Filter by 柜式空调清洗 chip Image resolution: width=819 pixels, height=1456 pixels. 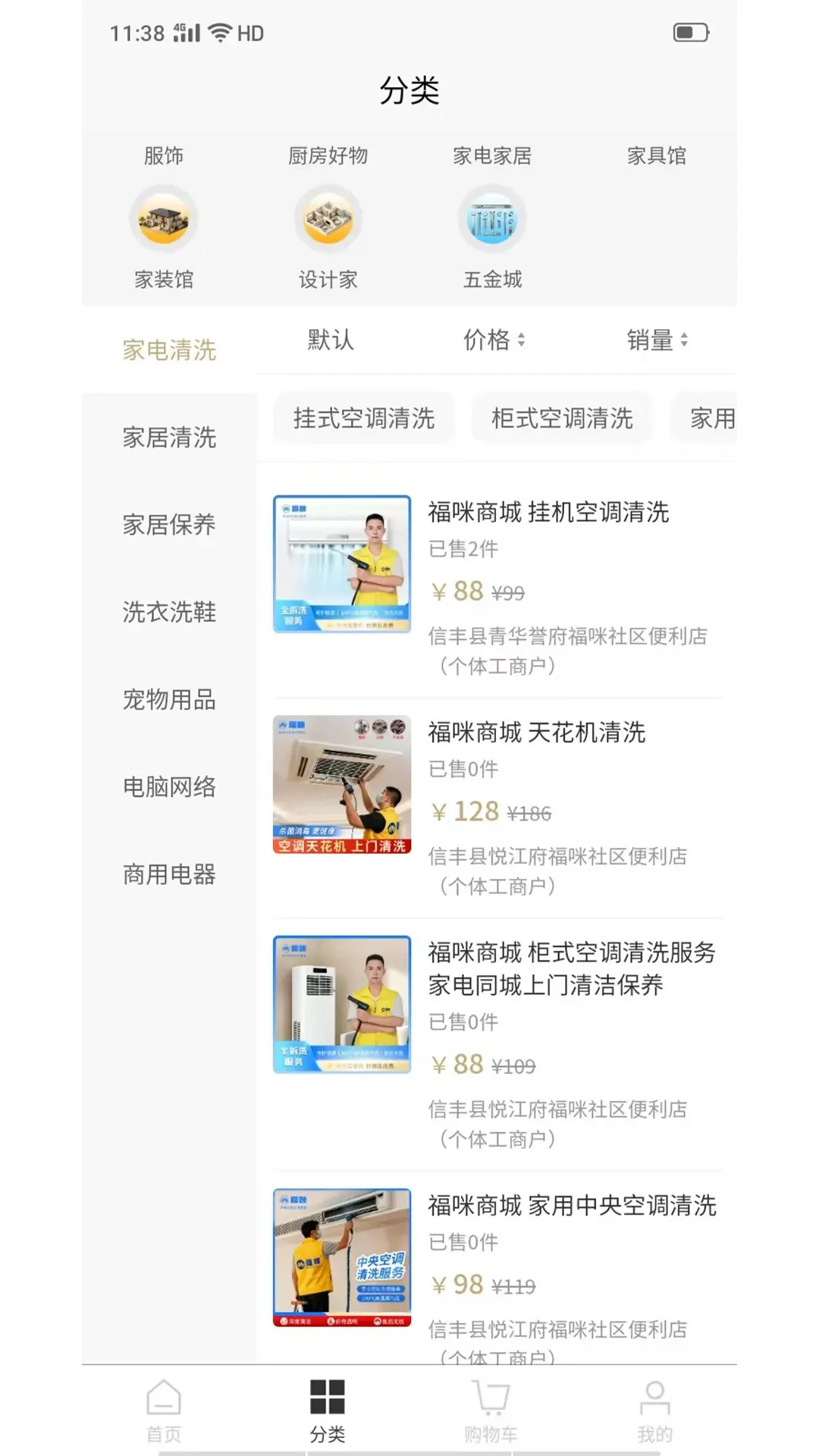point(562,418)
